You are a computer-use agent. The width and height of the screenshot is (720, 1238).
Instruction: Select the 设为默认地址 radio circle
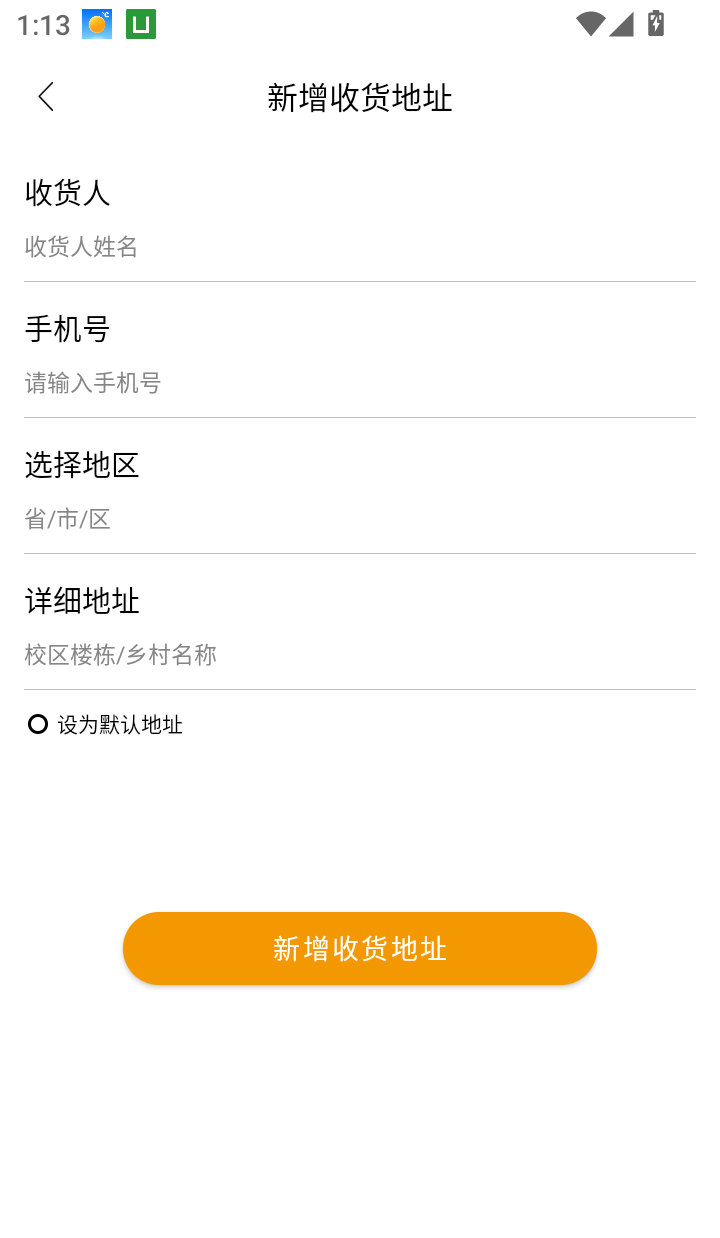click(x=38, y=723)
